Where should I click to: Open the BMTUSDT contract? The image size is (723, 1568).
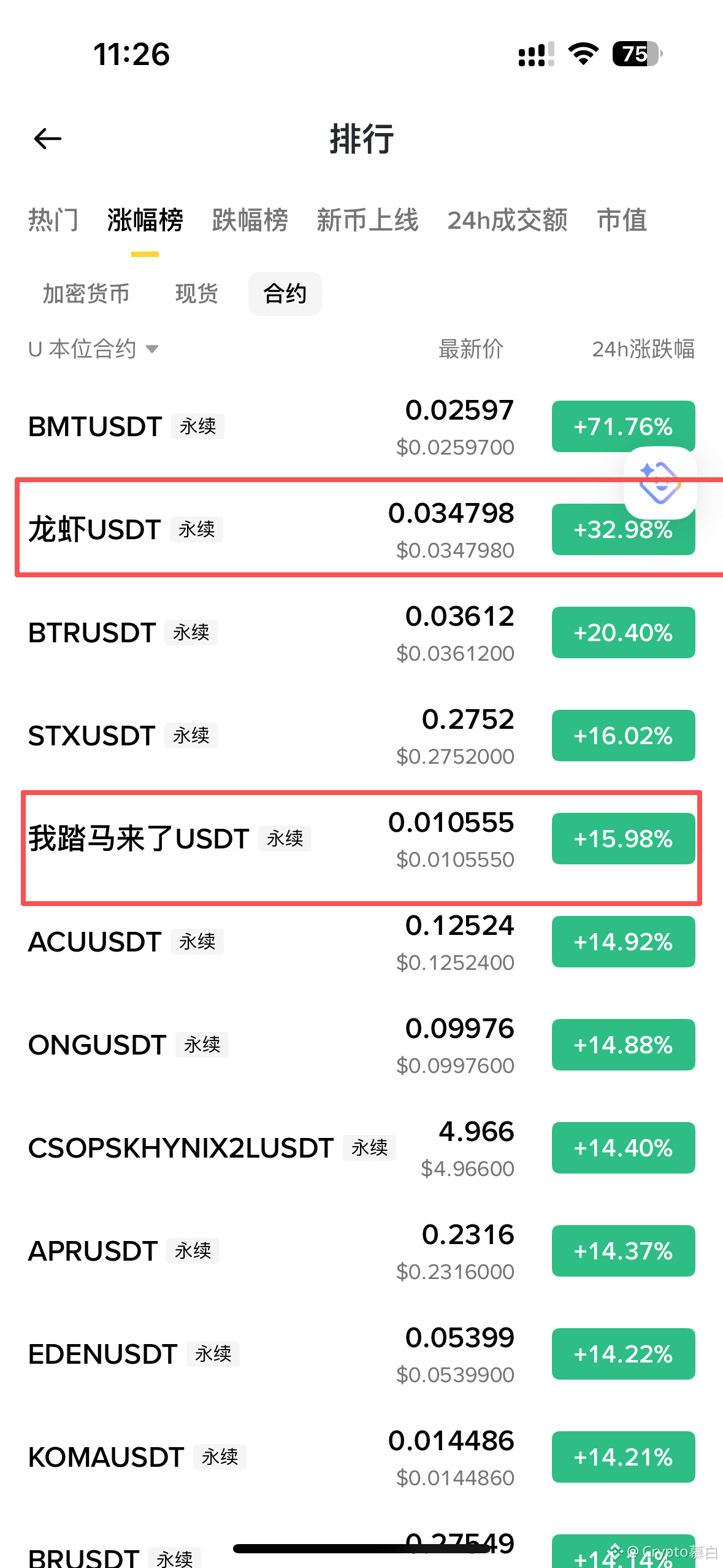pos(361,427)
